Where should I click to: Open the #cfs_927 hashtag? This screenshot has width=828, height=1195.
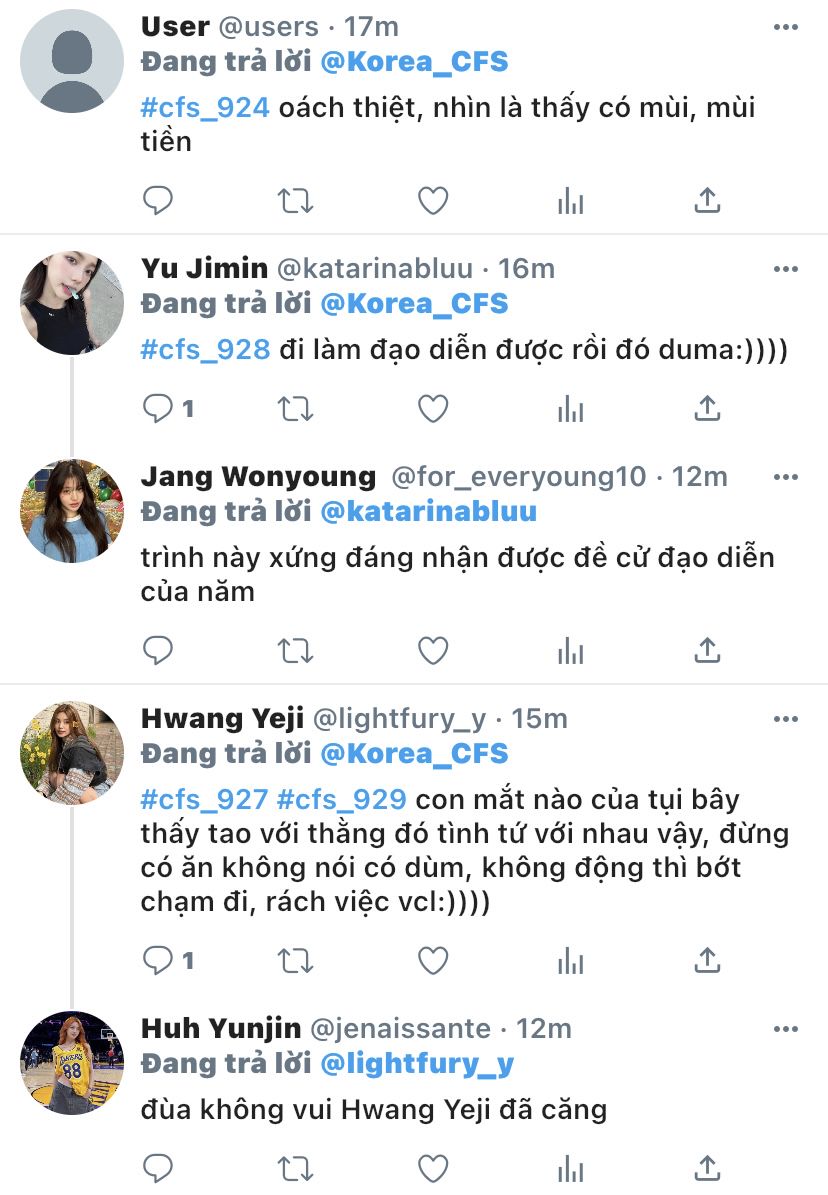pyautogui.click(x=205, y=799)
